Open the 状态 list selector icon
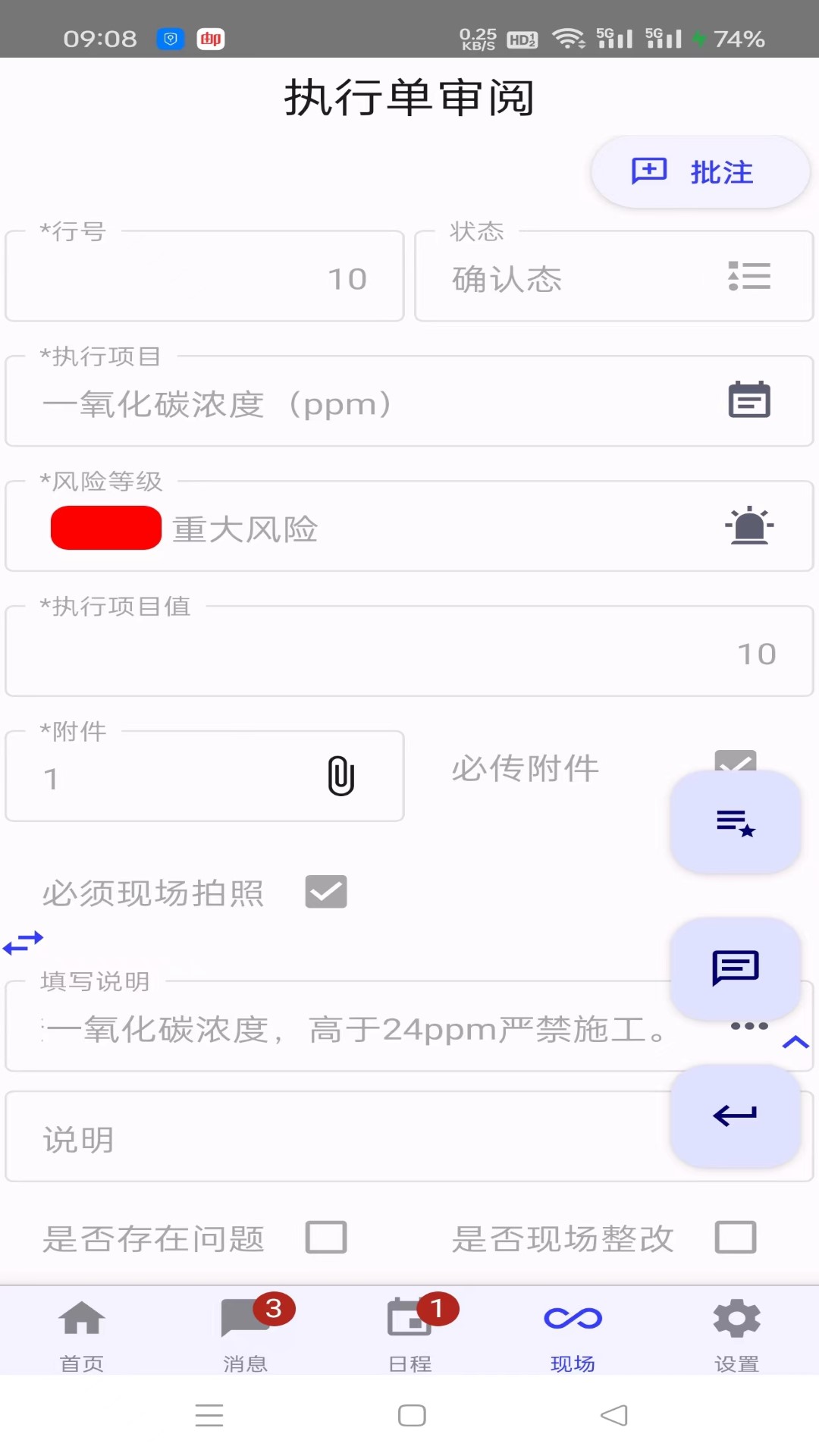Image resolution: width=819 pixels, height=1456 pixels. 748,277
